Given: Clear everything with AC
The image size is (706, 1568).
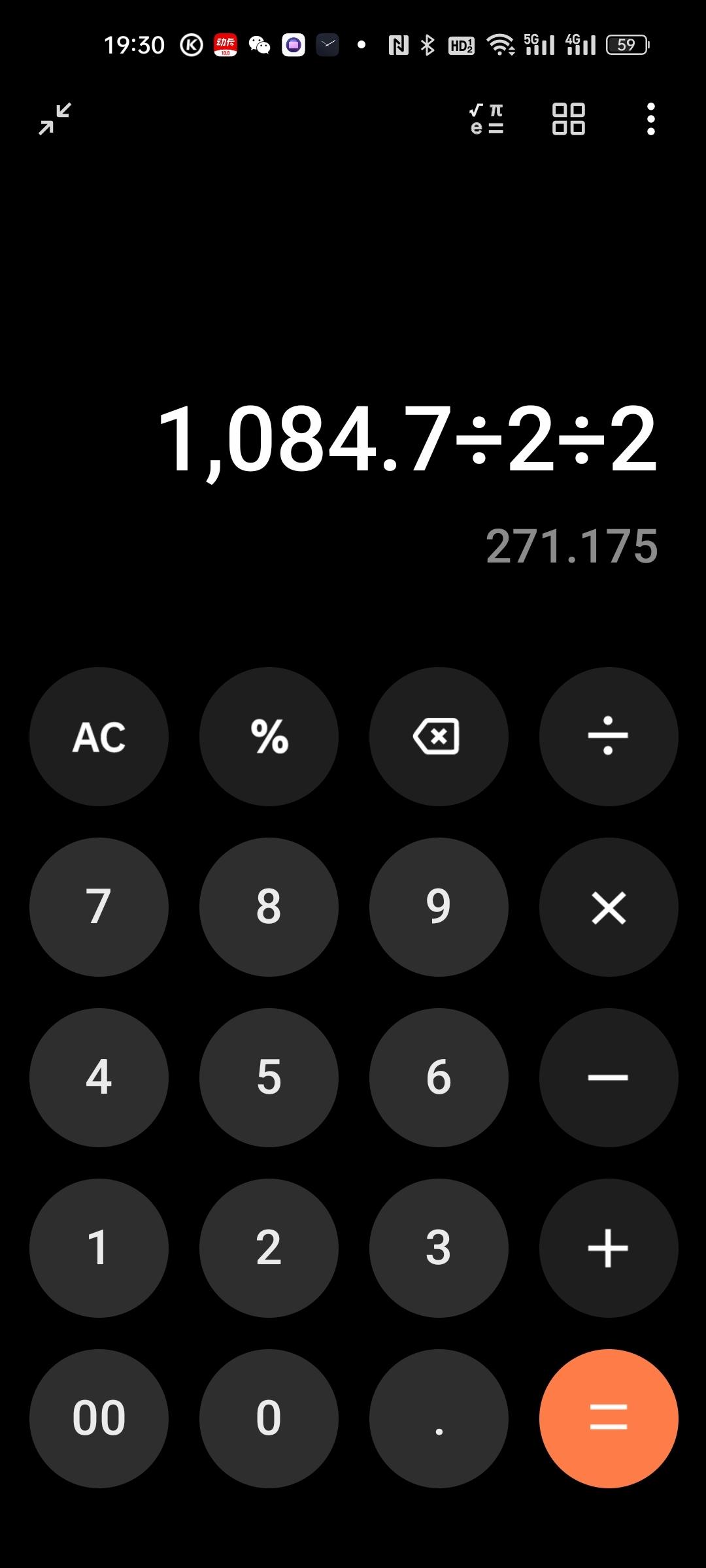Looking at the screenshot, I should (x=99, y=736).
